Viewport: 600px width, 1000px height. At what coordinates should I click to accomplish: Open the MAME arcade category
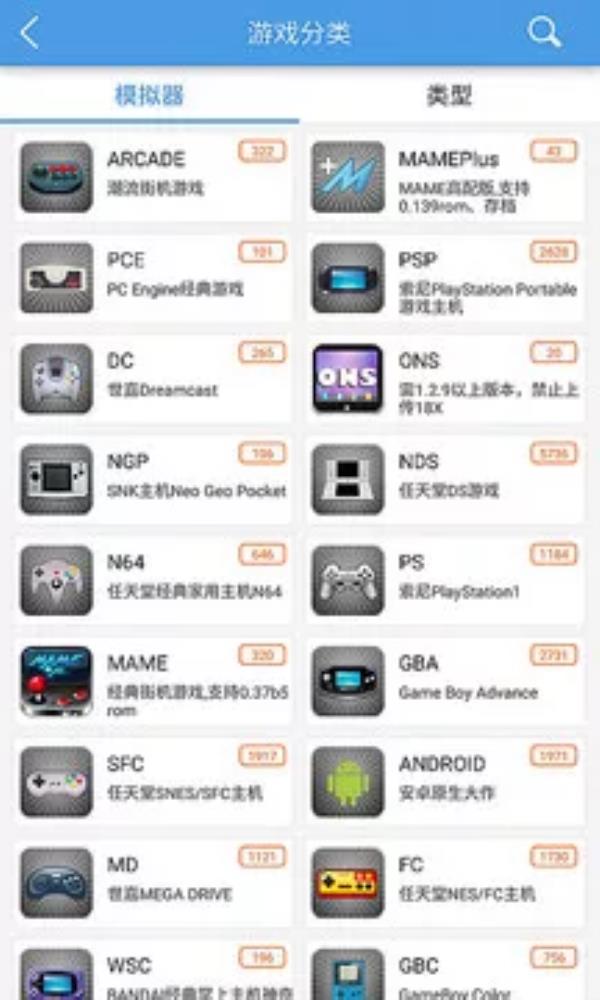153,681
